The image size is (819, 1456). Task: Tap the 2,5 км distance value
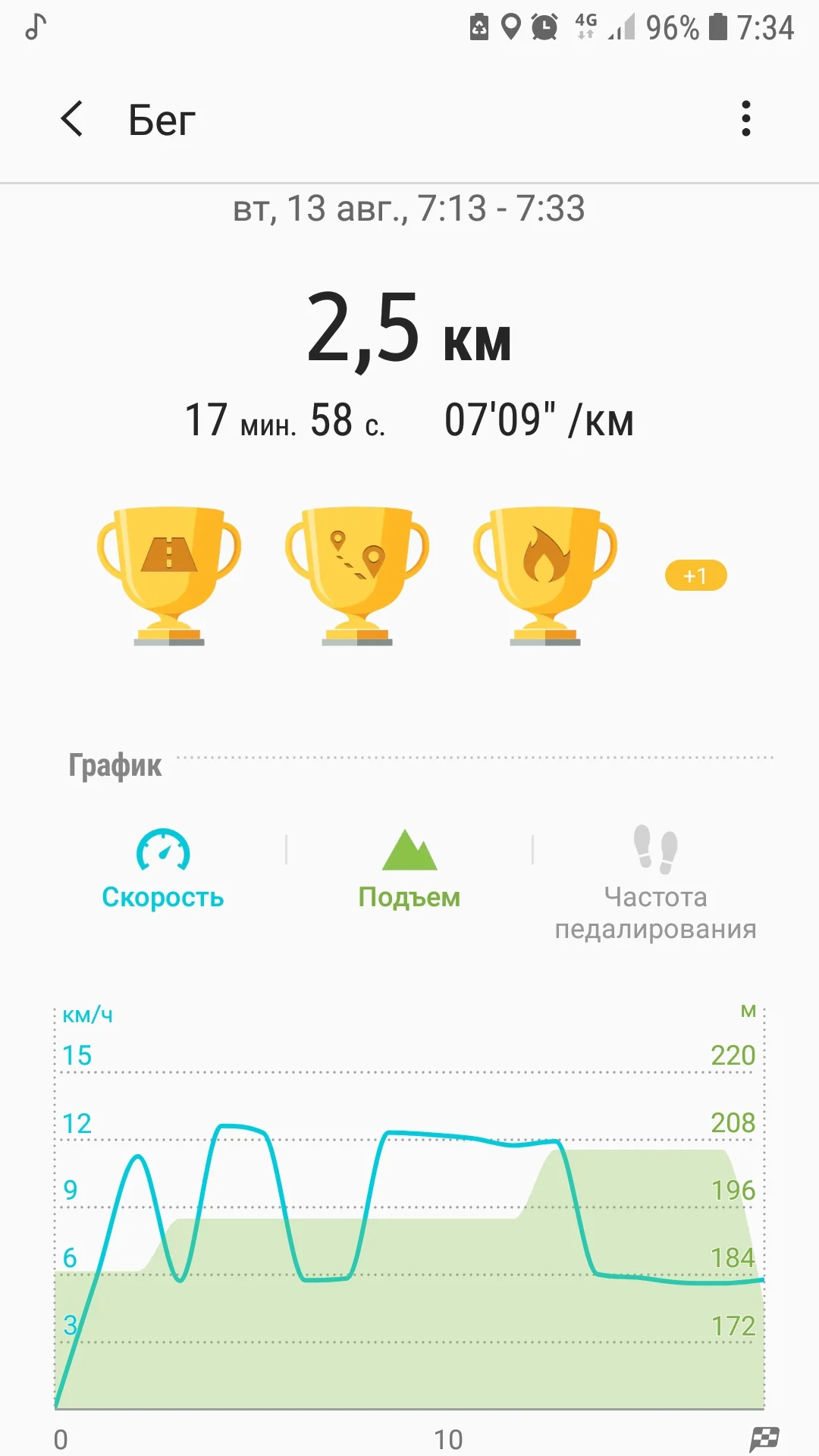coord(409,332)
